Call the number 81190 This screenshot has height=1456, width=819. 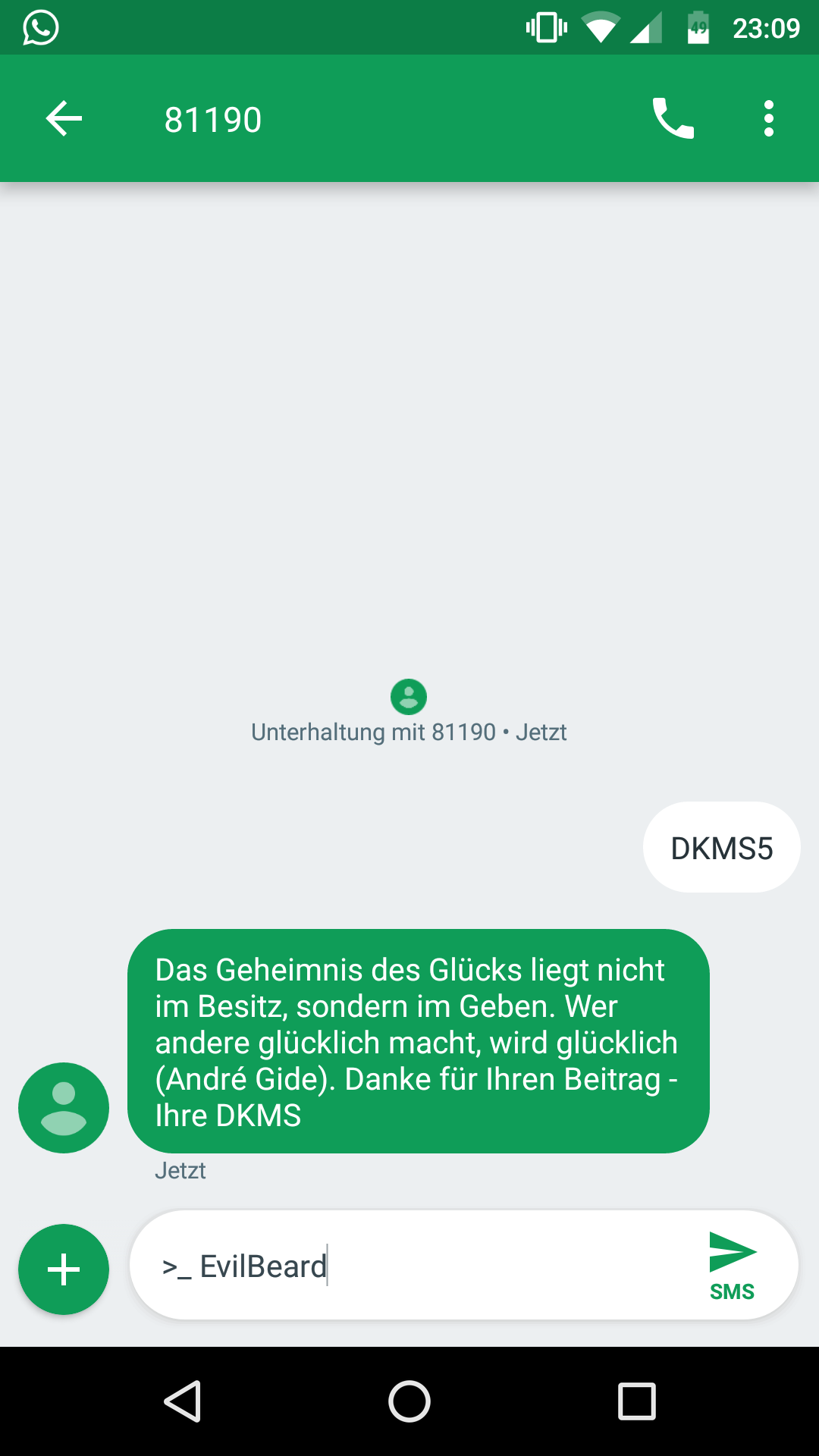coord(673,119)
